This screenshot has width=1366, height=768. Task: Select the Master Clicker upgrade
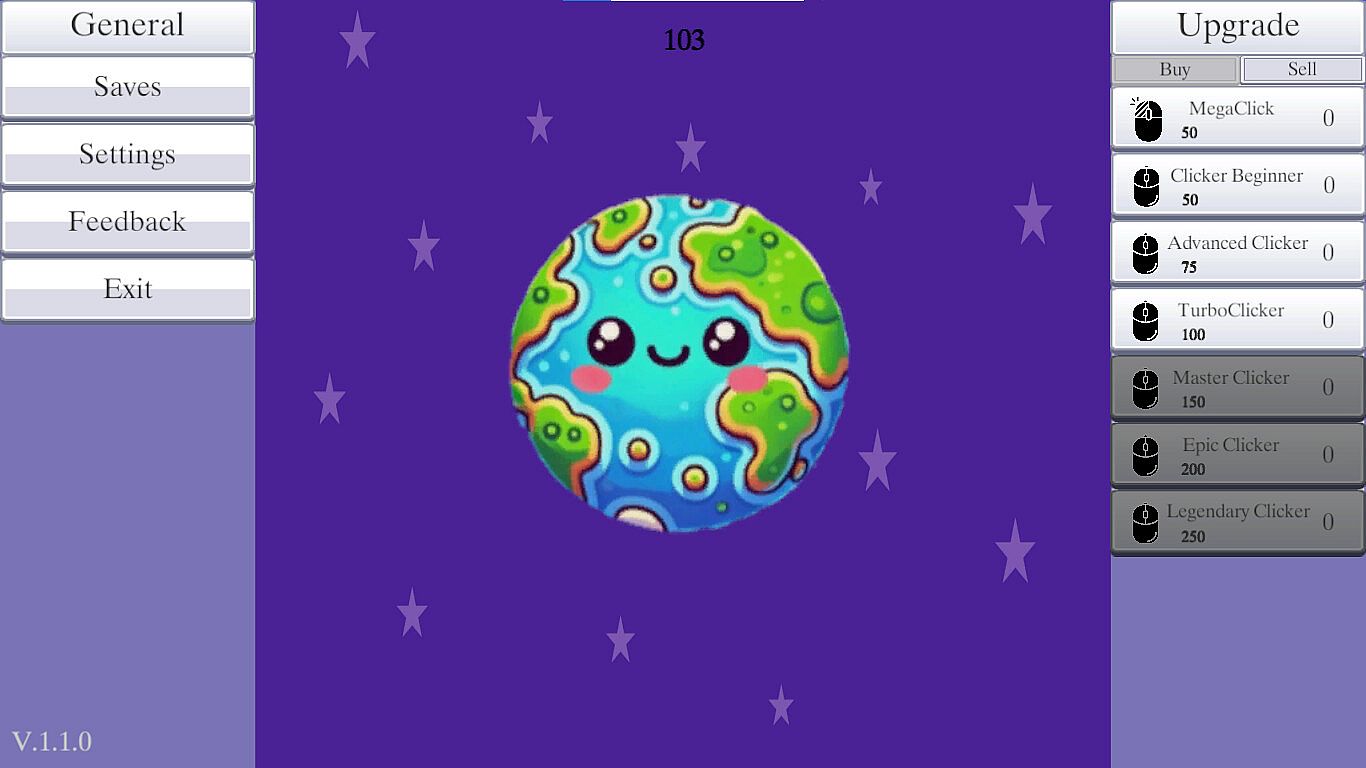coord(1237,387)
